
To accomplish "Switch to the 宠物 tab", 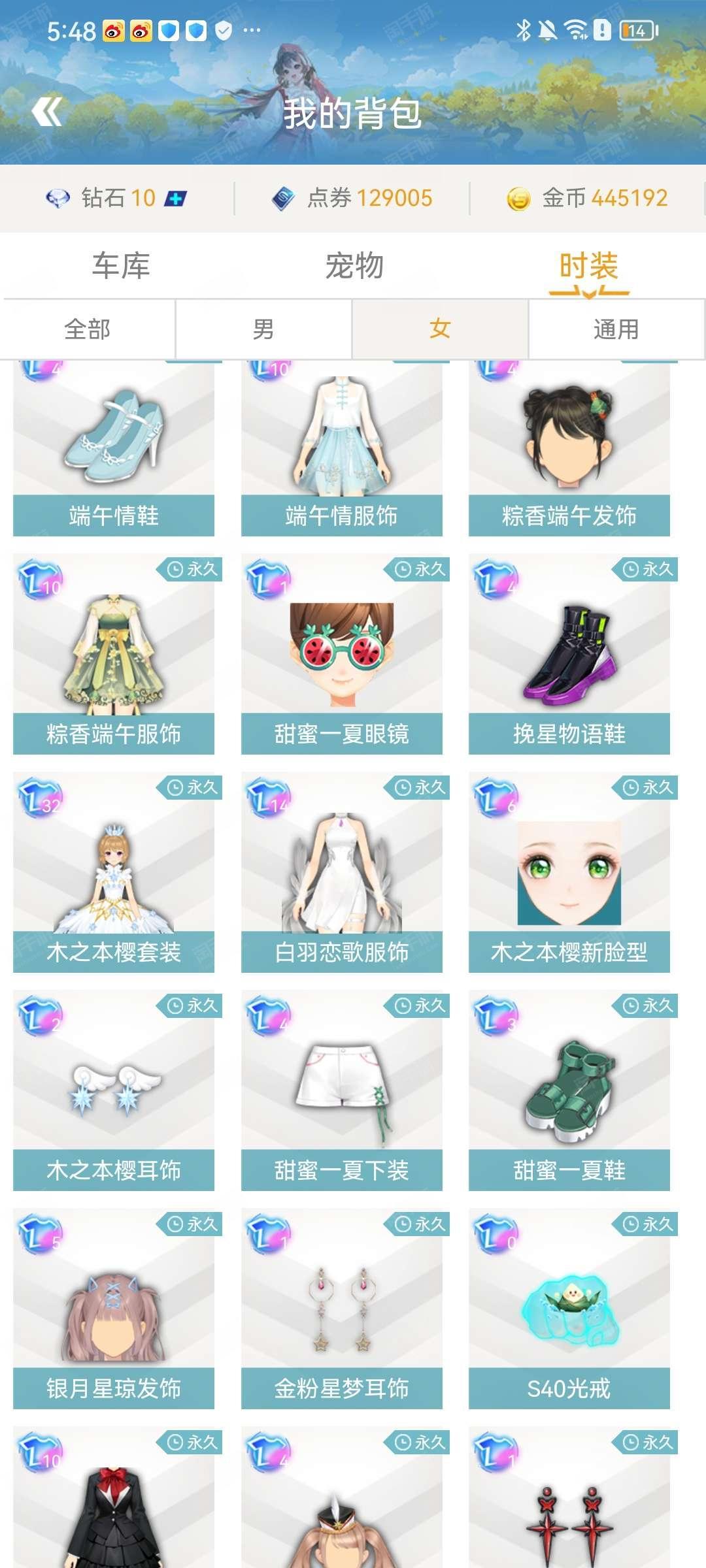I will (x=354, y=266).
